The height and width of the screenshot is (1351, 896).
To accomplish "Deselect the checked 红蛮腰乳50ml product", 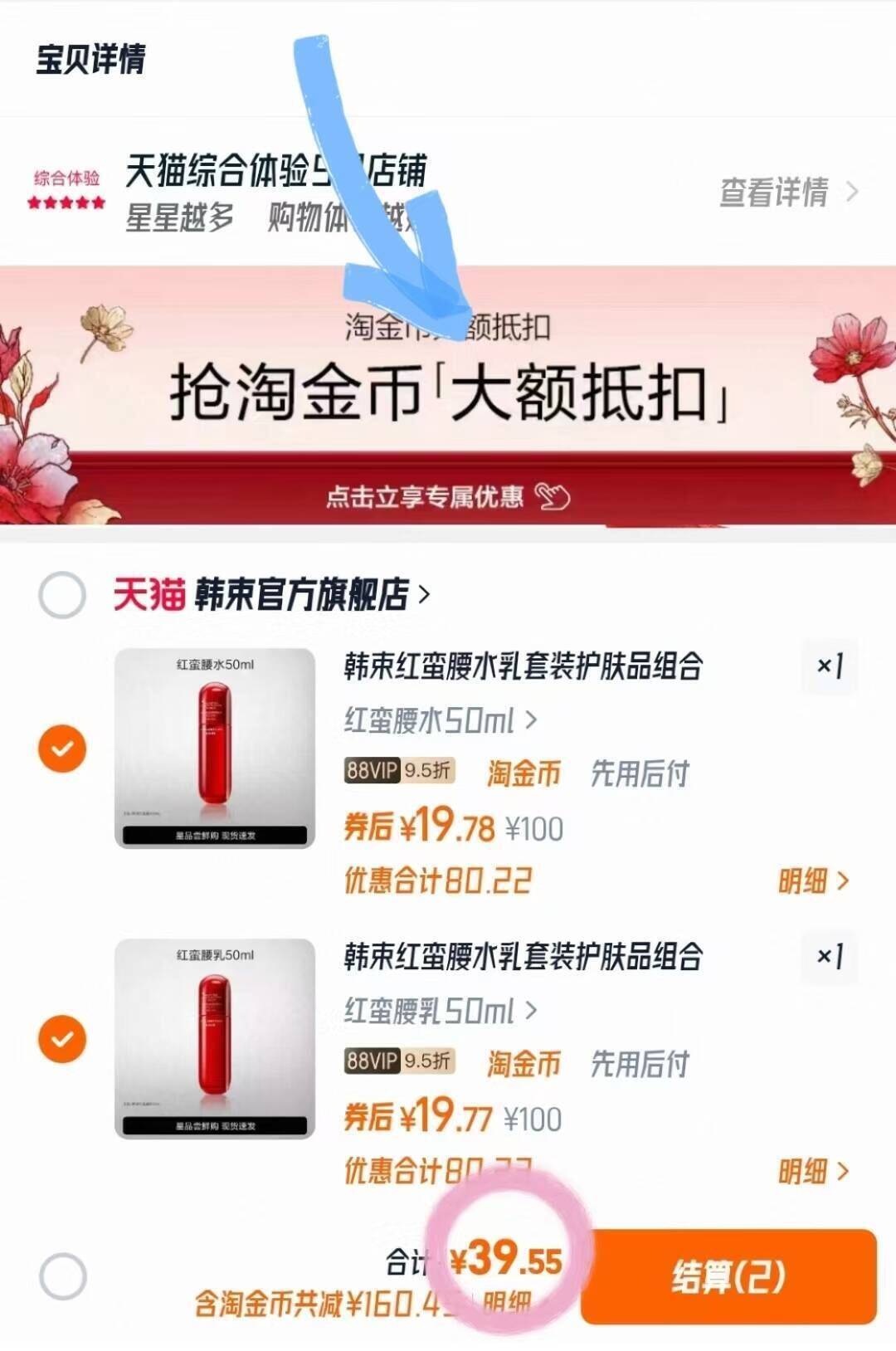I will 61,1040.
